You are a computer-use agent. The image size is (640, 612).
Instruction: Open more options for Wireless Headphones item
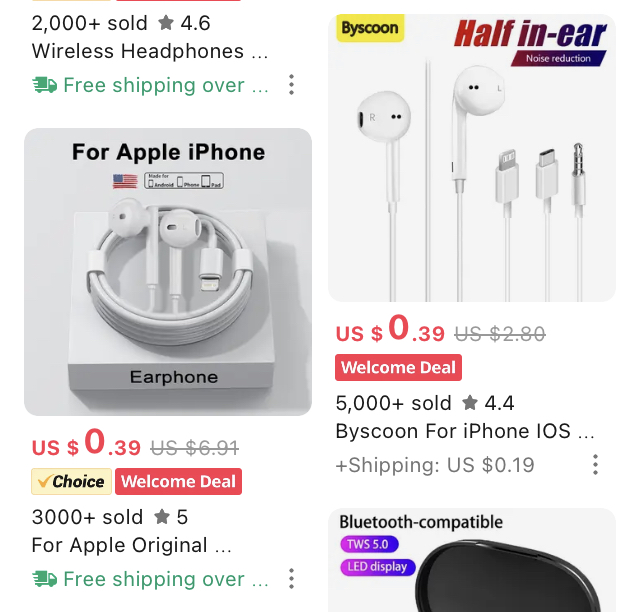click(x=291, y=85)
